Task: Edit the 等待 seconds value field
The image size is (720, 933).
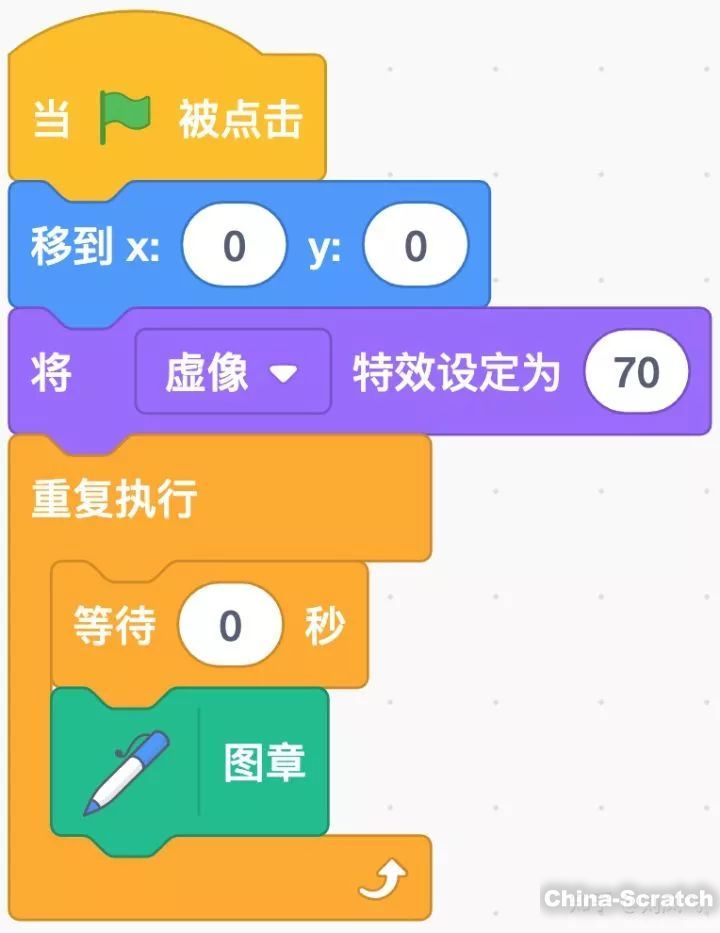Action: [230, 626]
